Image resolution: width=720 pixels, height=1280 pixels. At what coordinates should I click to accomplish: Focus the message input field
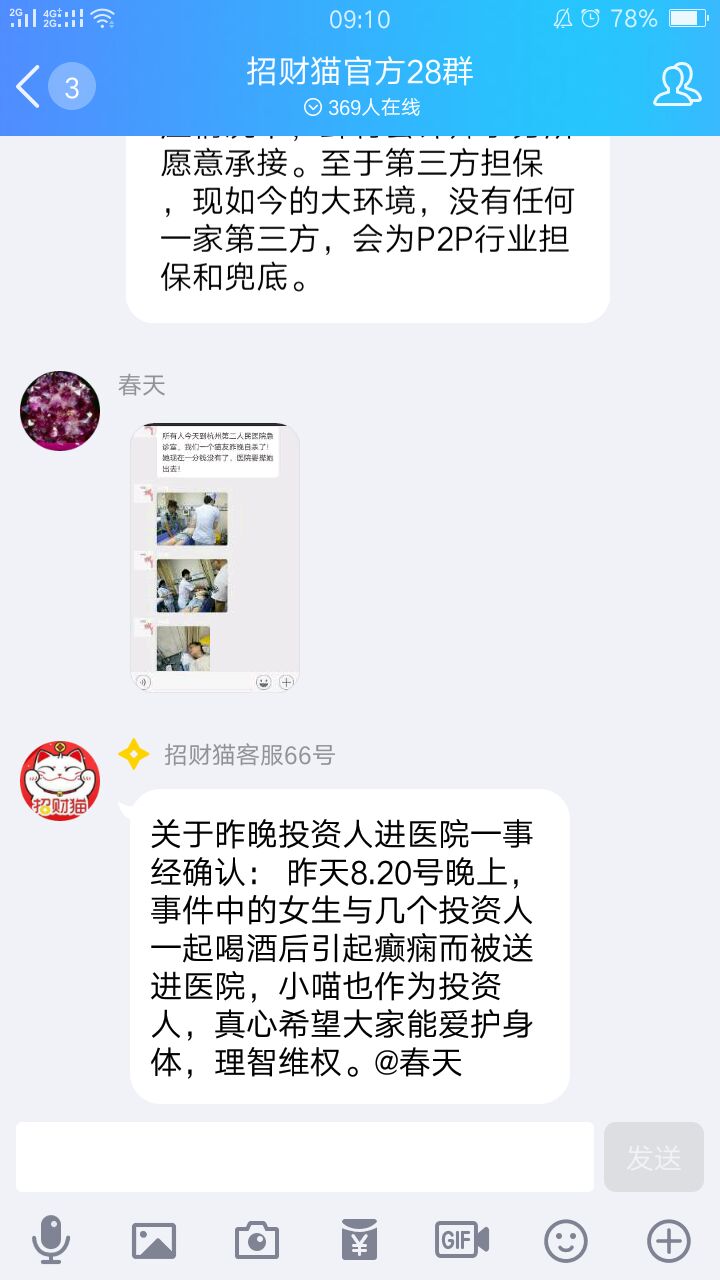tap(305, 1157)
